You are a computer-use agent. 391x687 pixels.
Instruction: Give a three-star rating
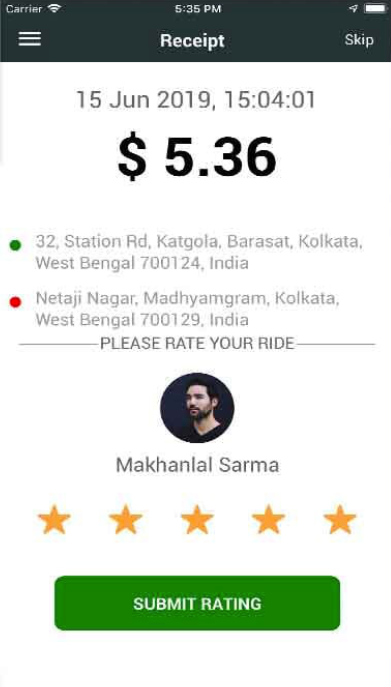pos(197,520)
